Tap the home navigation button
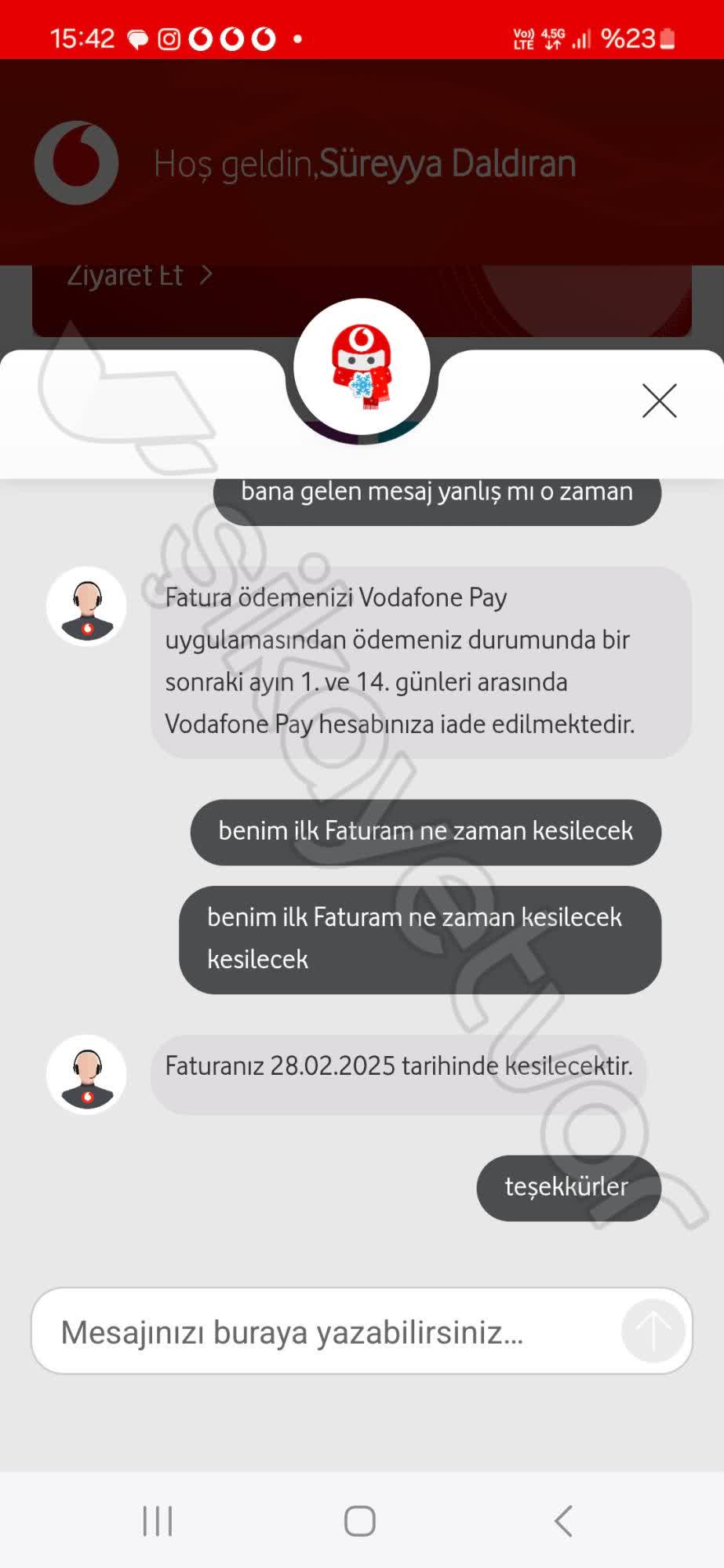 360,1521
